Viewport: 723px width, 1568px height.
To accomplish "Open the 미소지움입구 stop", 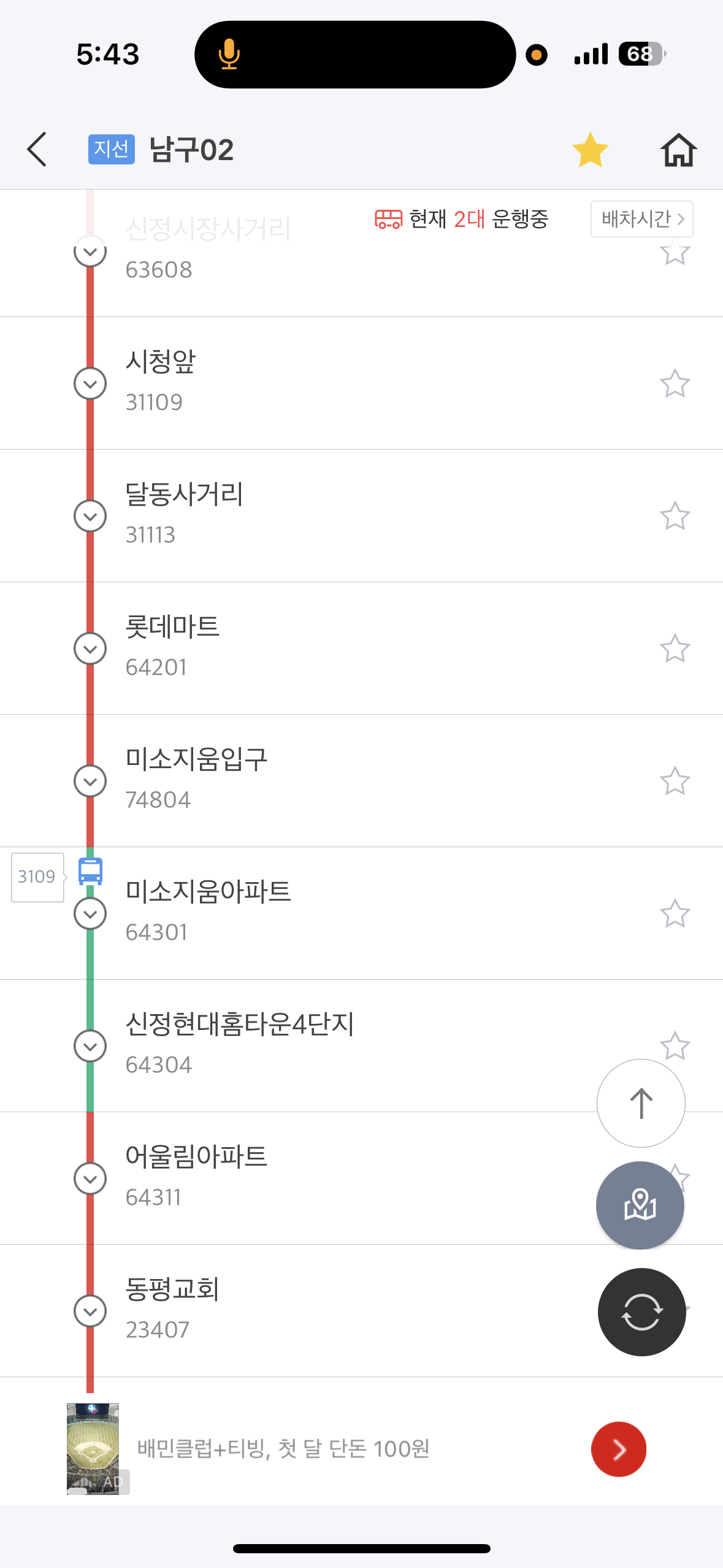I will 361,780.
